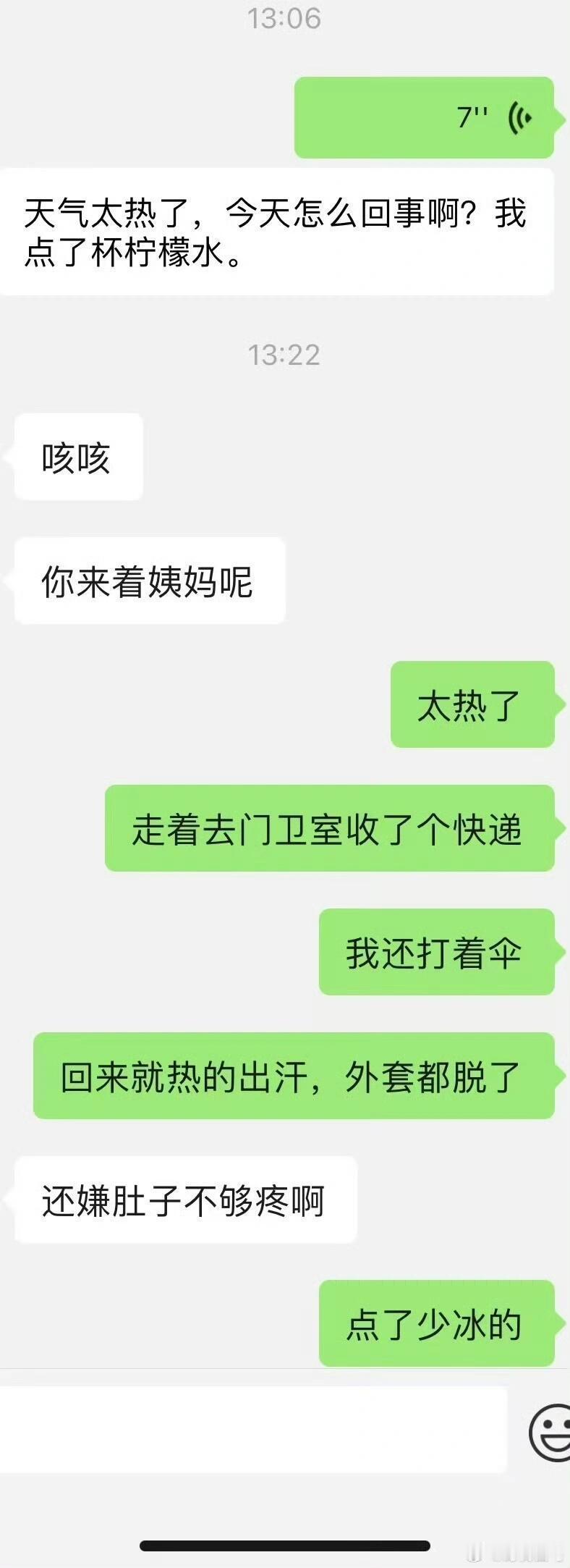
Task: Tap the bubble about picking up a package
Action: [329, 831]
